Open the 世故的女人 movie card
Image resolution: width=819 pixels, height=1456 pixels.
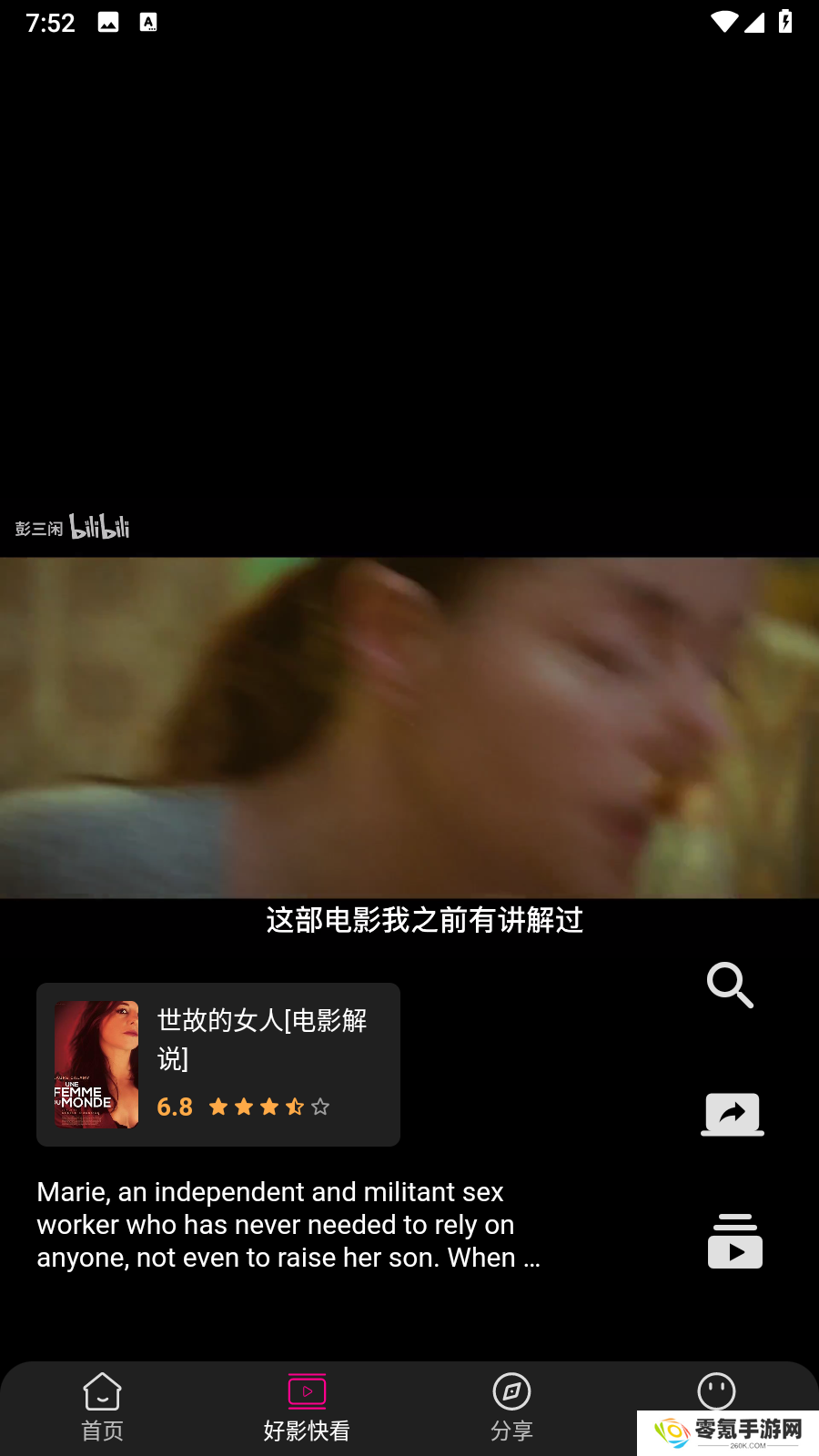218,1064
